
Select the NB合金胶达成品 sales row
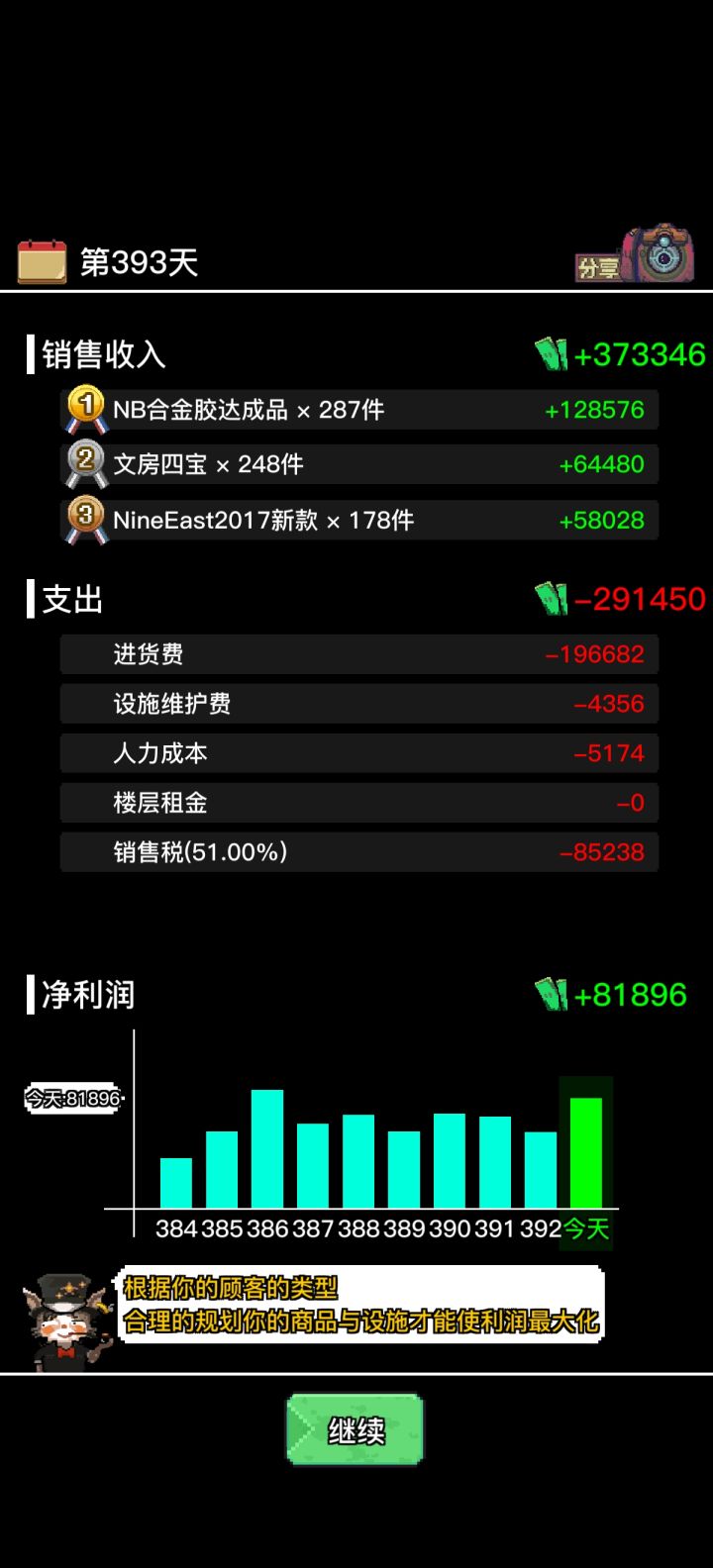coord(356,409)
